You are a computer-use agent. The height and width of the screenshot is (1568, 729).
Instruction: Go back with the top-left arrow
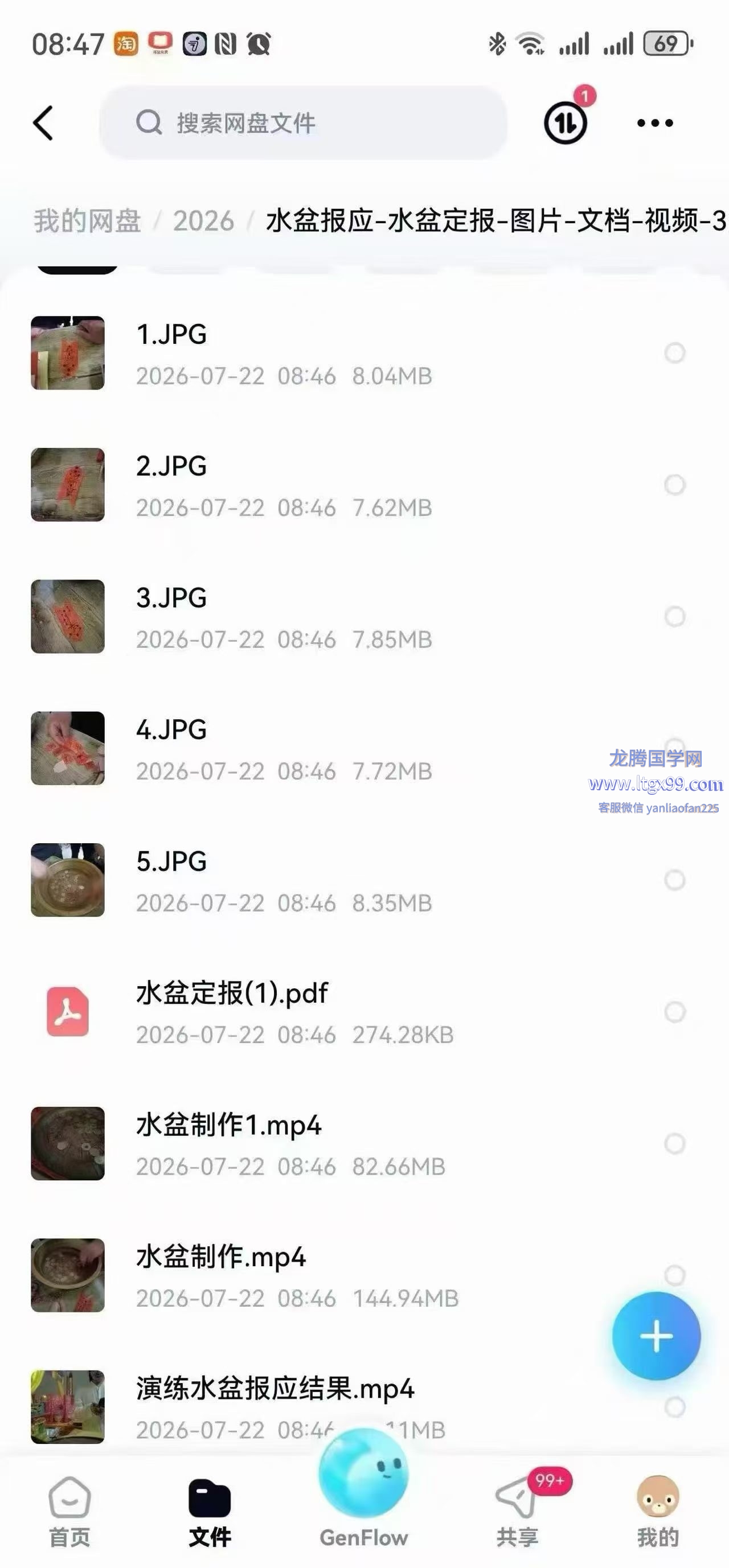[x=43, y=123]
